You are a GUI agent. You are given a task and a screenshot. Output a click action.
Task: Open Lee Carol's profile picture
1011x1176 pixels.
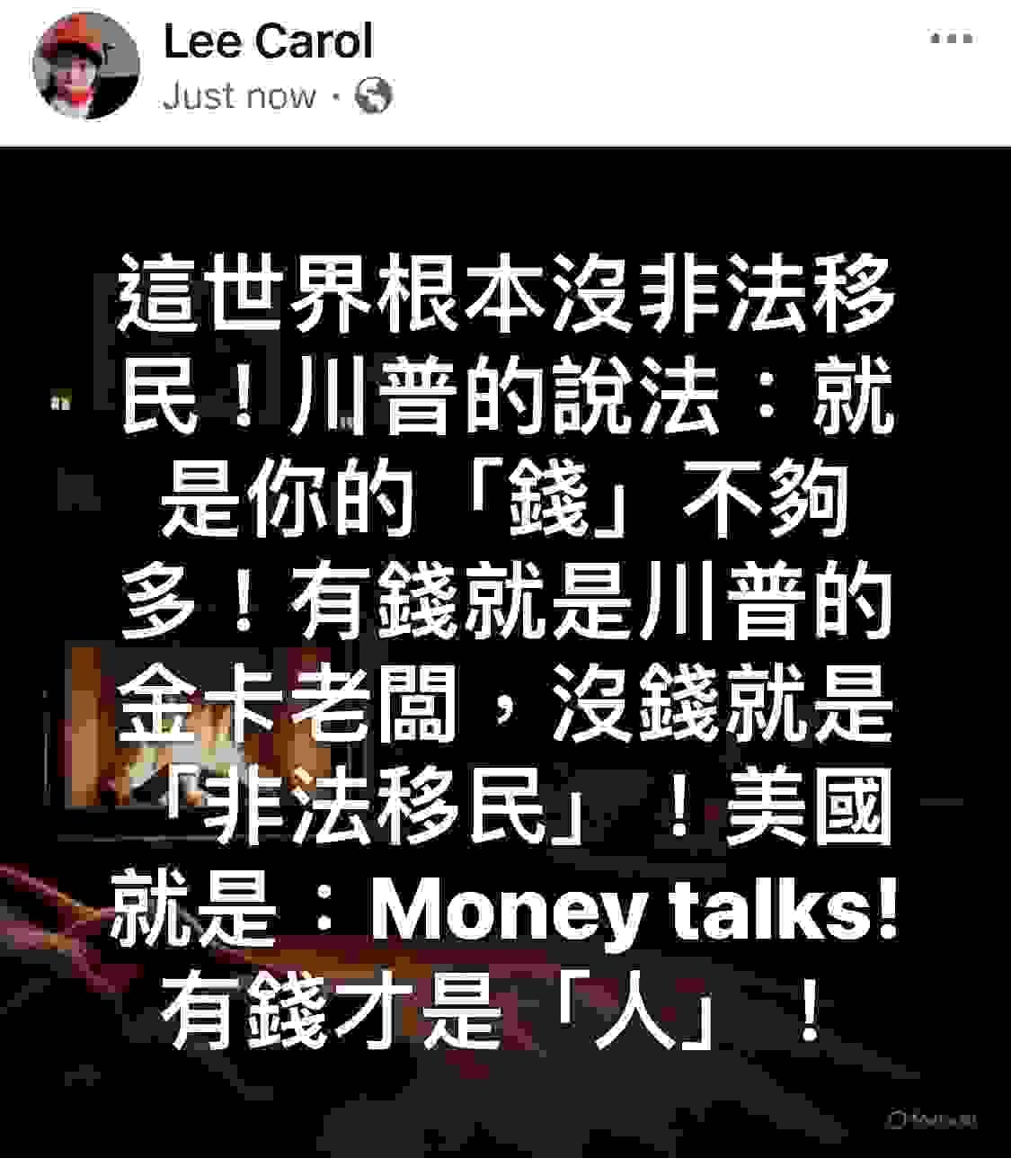pos(86,67)
